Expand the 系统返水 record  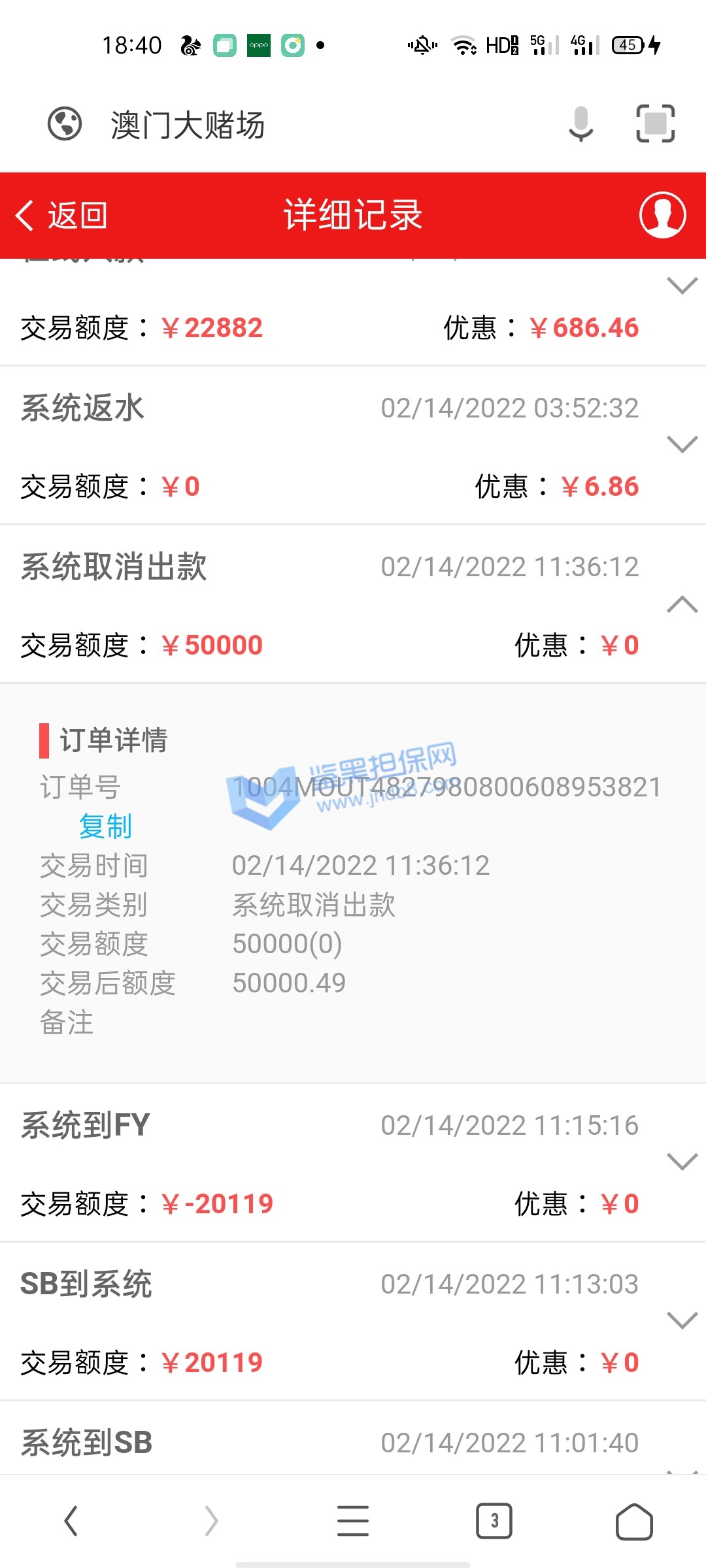click(x=682, y=445)
